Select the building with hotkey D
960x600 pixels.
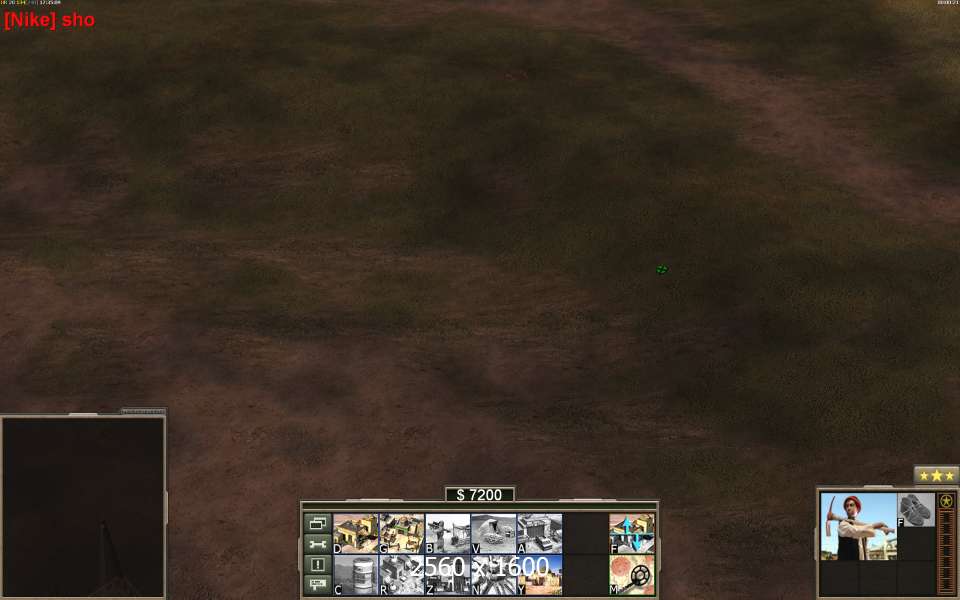(355, 533)
